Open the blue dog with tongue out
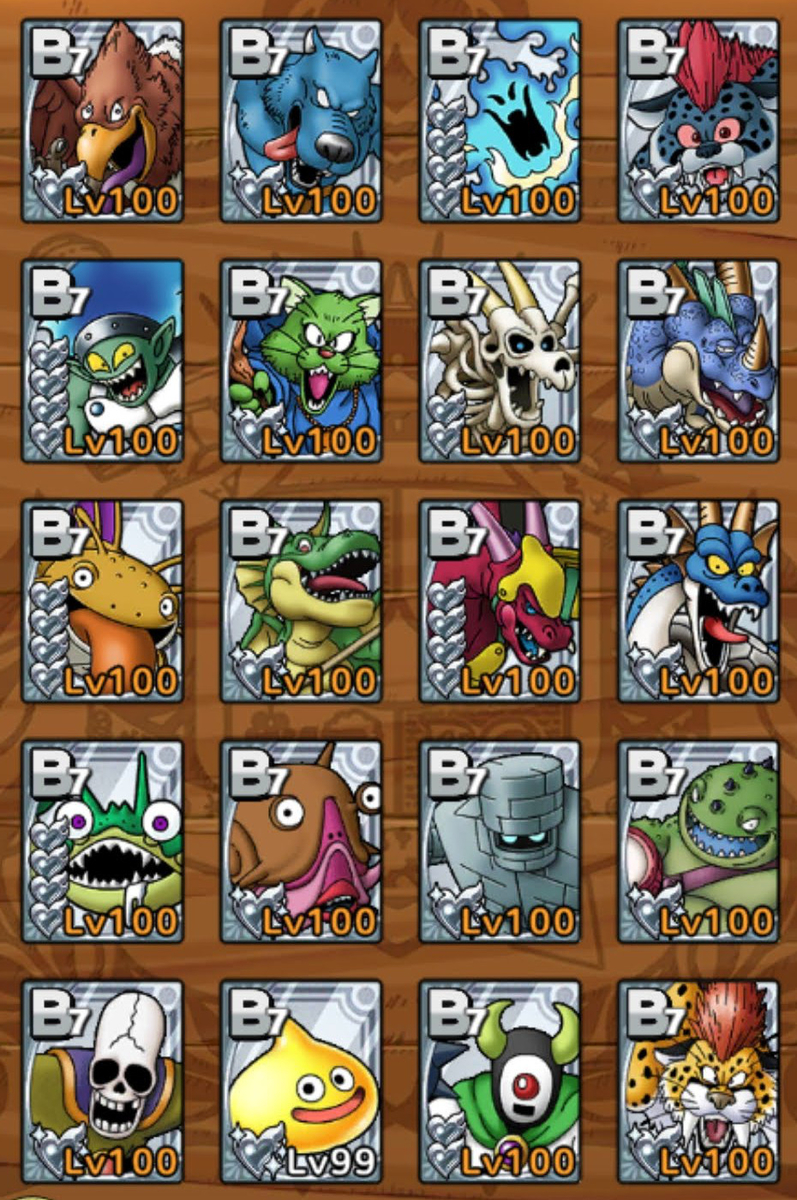 (x=301, y=120)
